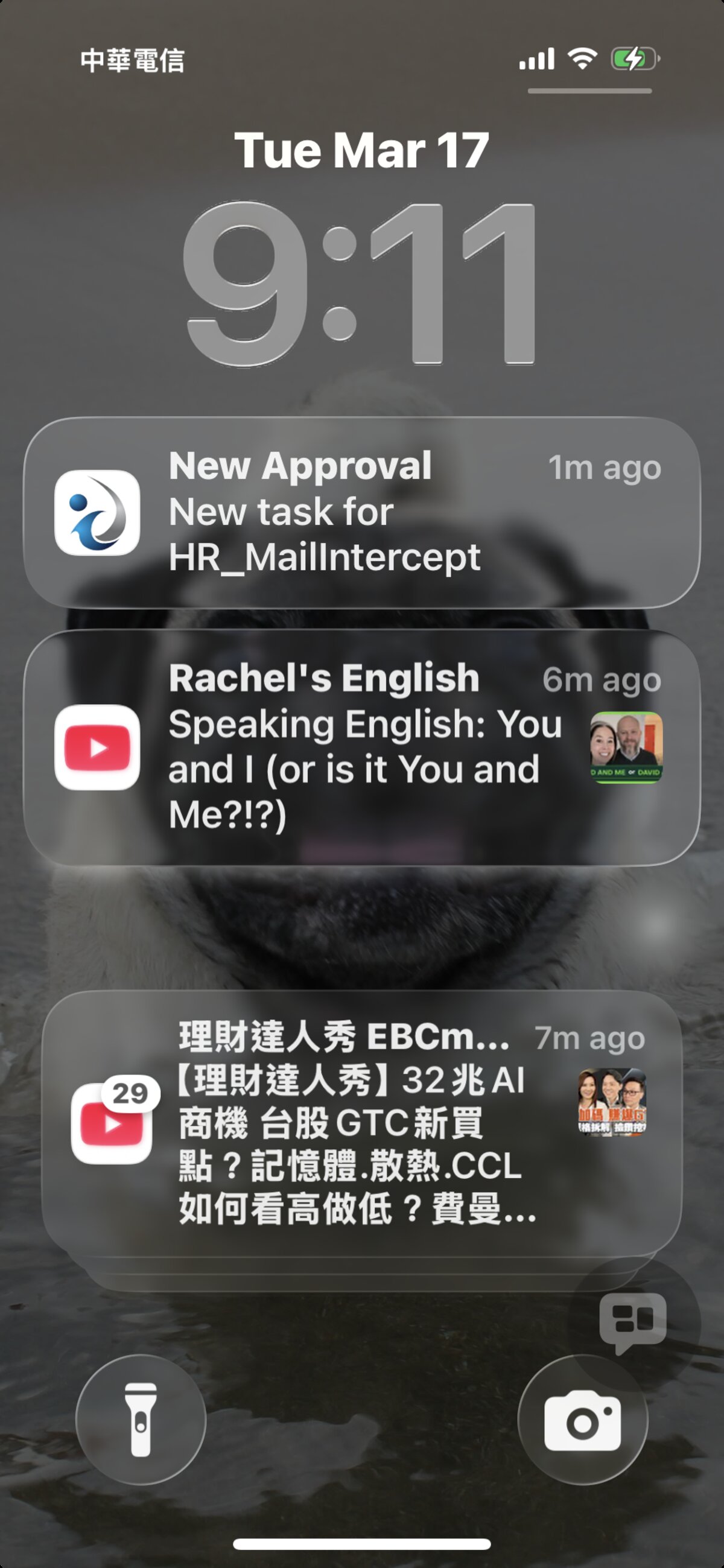Tap the cellular signal bars indicator
724x1568 pixels.
point(536,59)
